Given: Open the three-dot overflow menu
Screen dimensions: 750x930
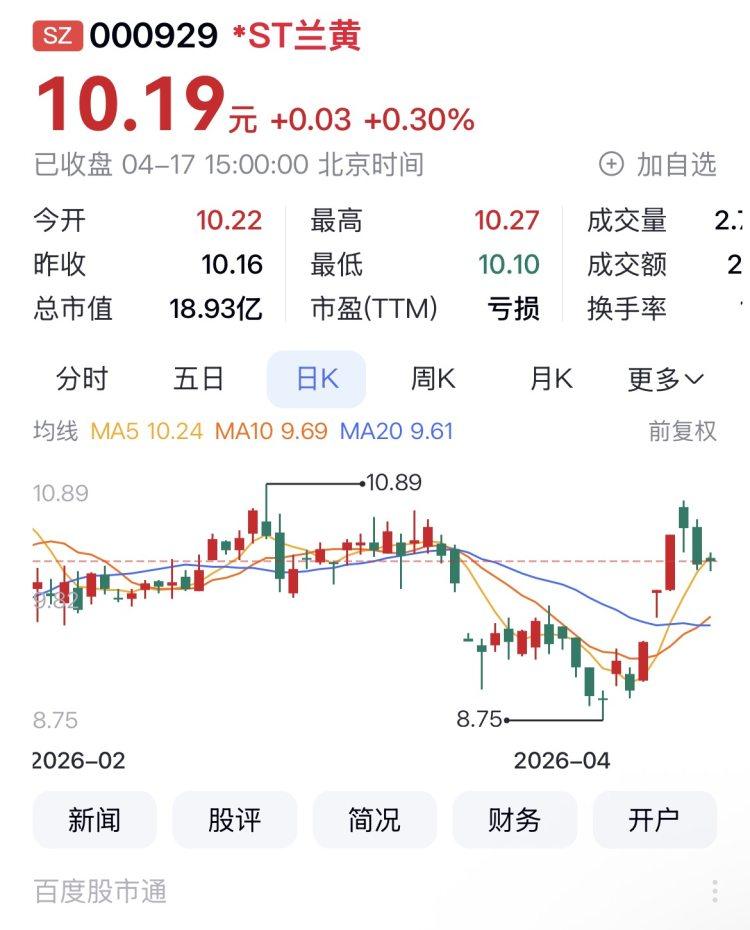Looking at the screenshot, I should [715, 891].
